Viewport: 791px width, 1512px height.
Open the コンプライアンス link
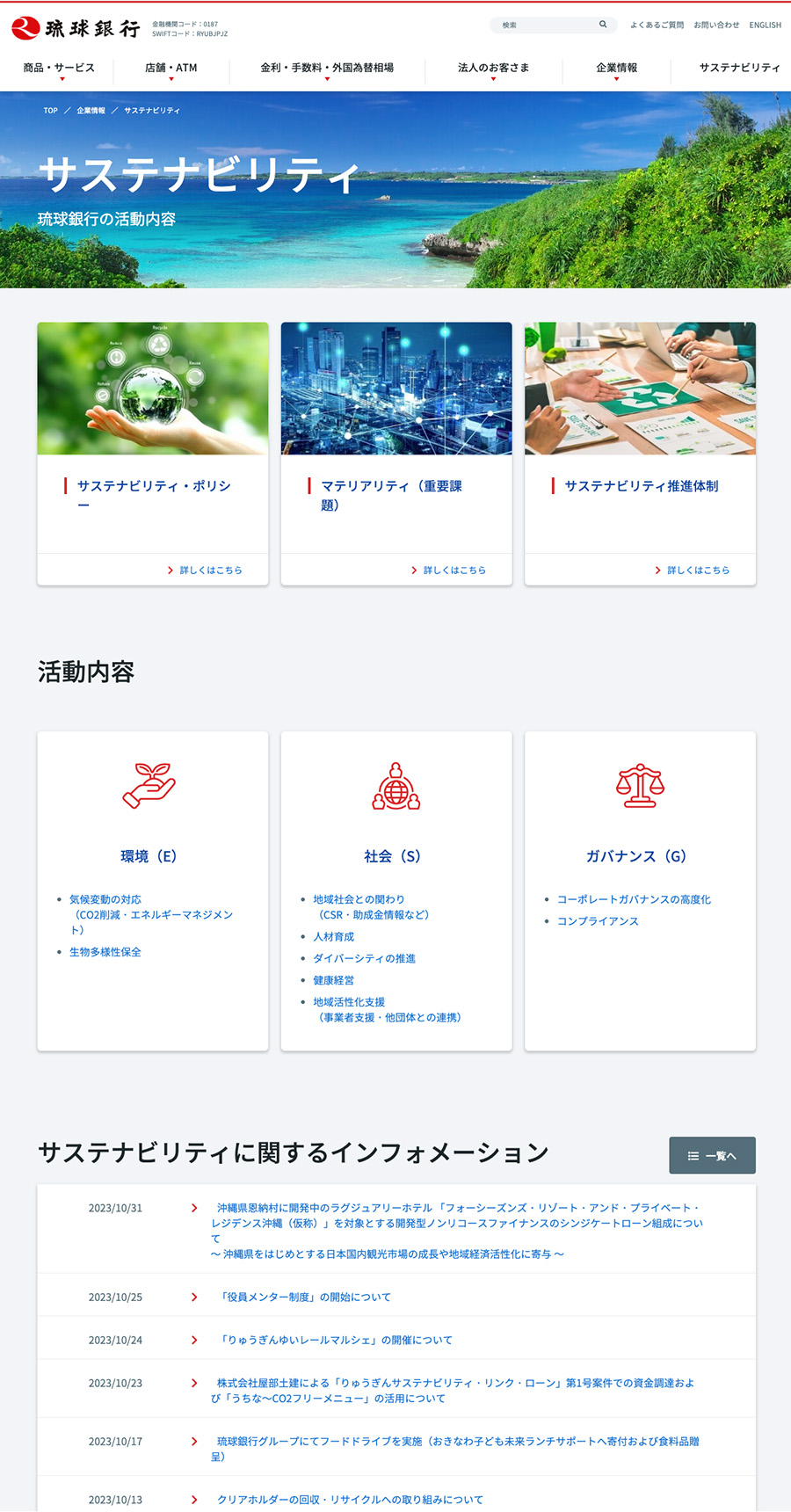[598, 921]
